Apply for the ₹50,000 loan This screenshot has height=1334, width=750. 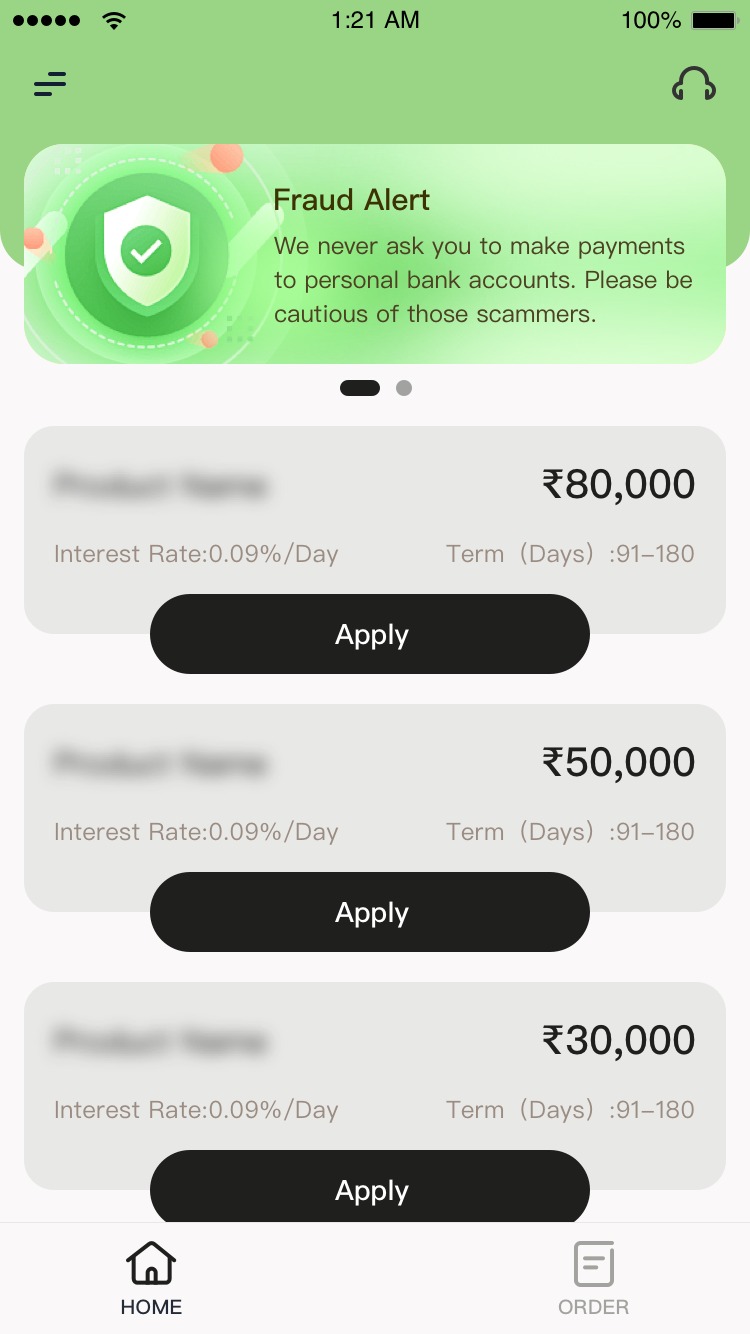pyautogui.click(x=370, y=912)
